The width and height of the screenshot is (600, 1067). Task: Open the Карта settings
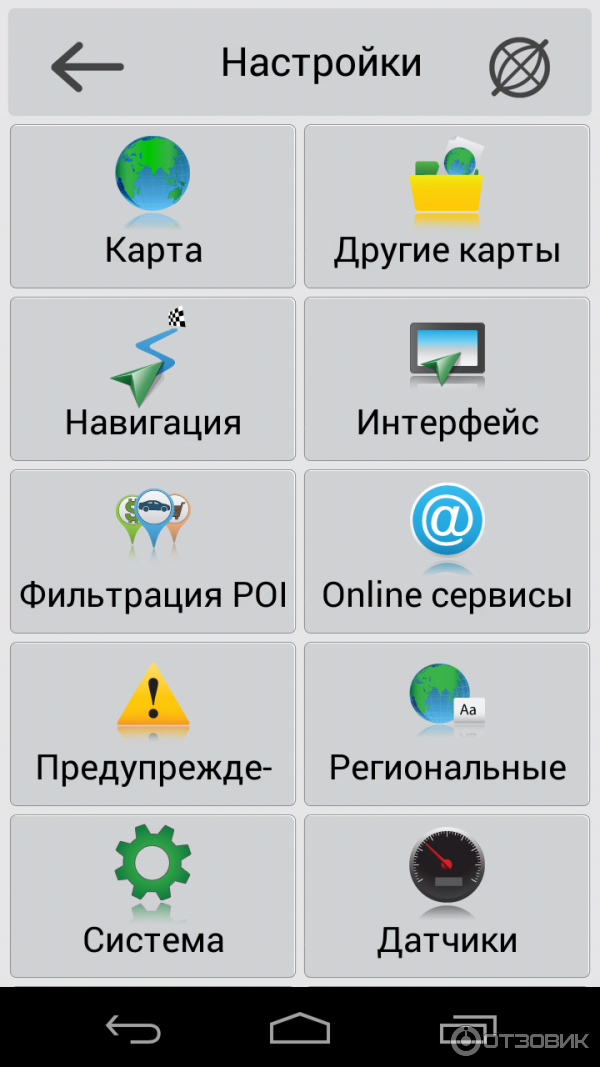(153, 206)
